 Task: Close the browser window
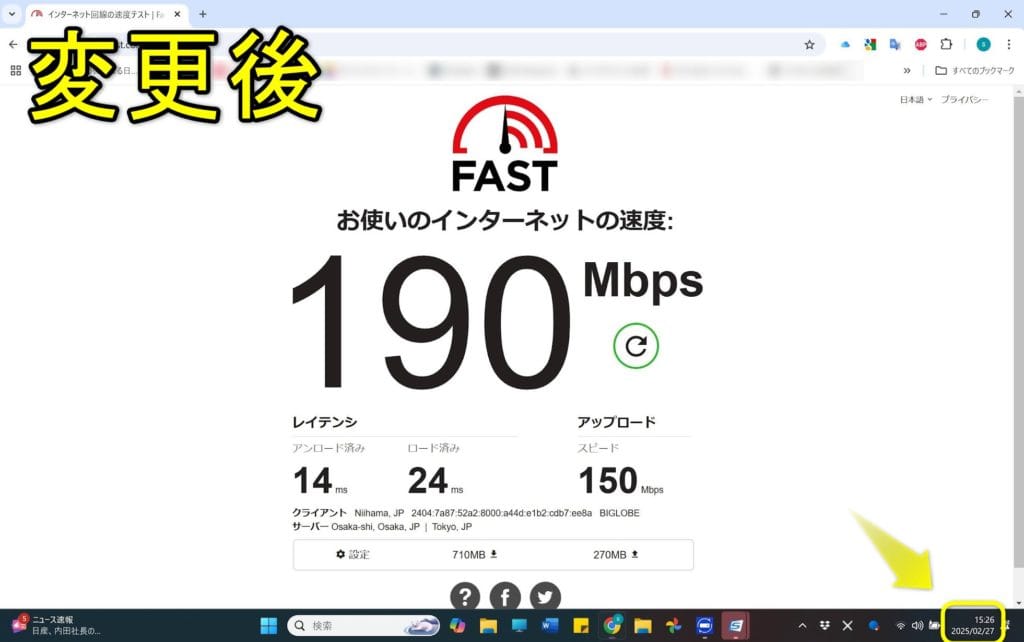tap(1006, 14)
